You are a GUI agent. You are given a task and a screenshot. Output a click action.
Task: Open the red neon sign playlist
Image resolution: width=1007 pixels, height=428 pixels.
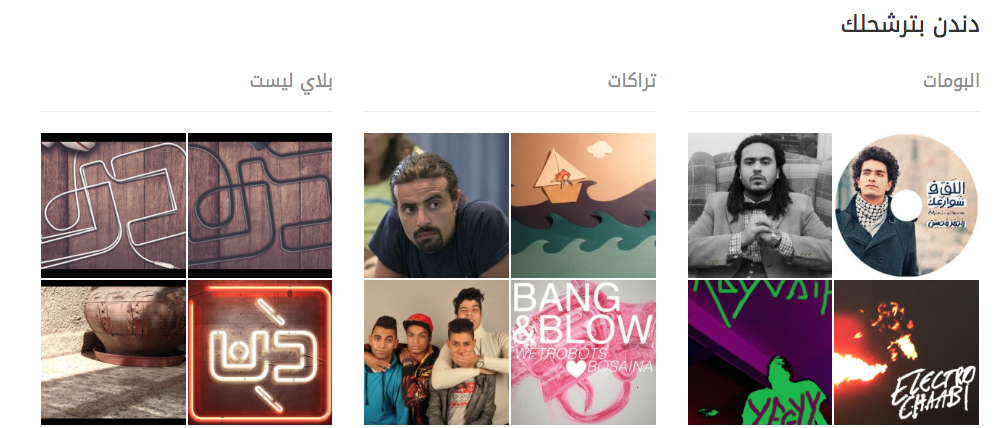pyautogui.click(x=260, y=352)
